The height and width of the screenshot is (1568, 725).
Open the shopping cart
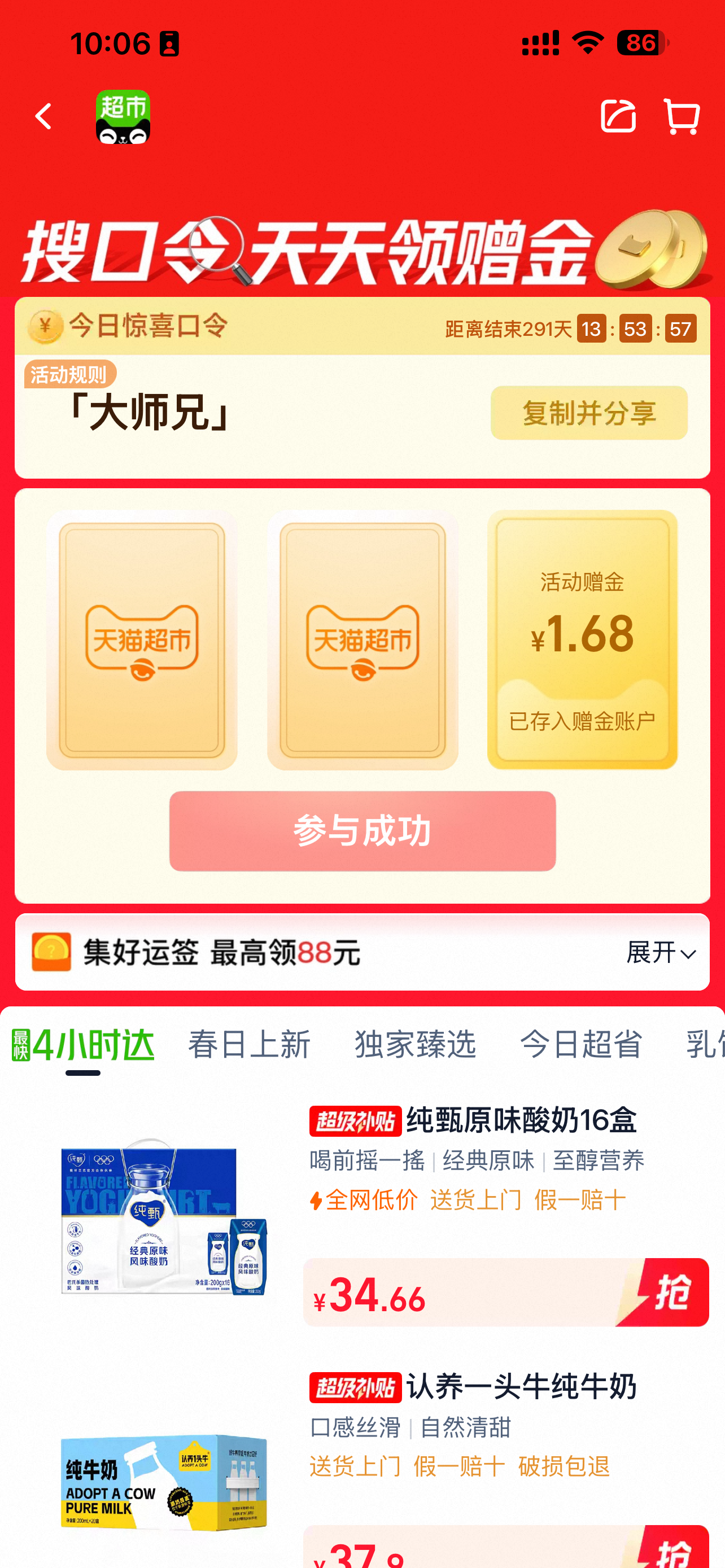[682, 116]
